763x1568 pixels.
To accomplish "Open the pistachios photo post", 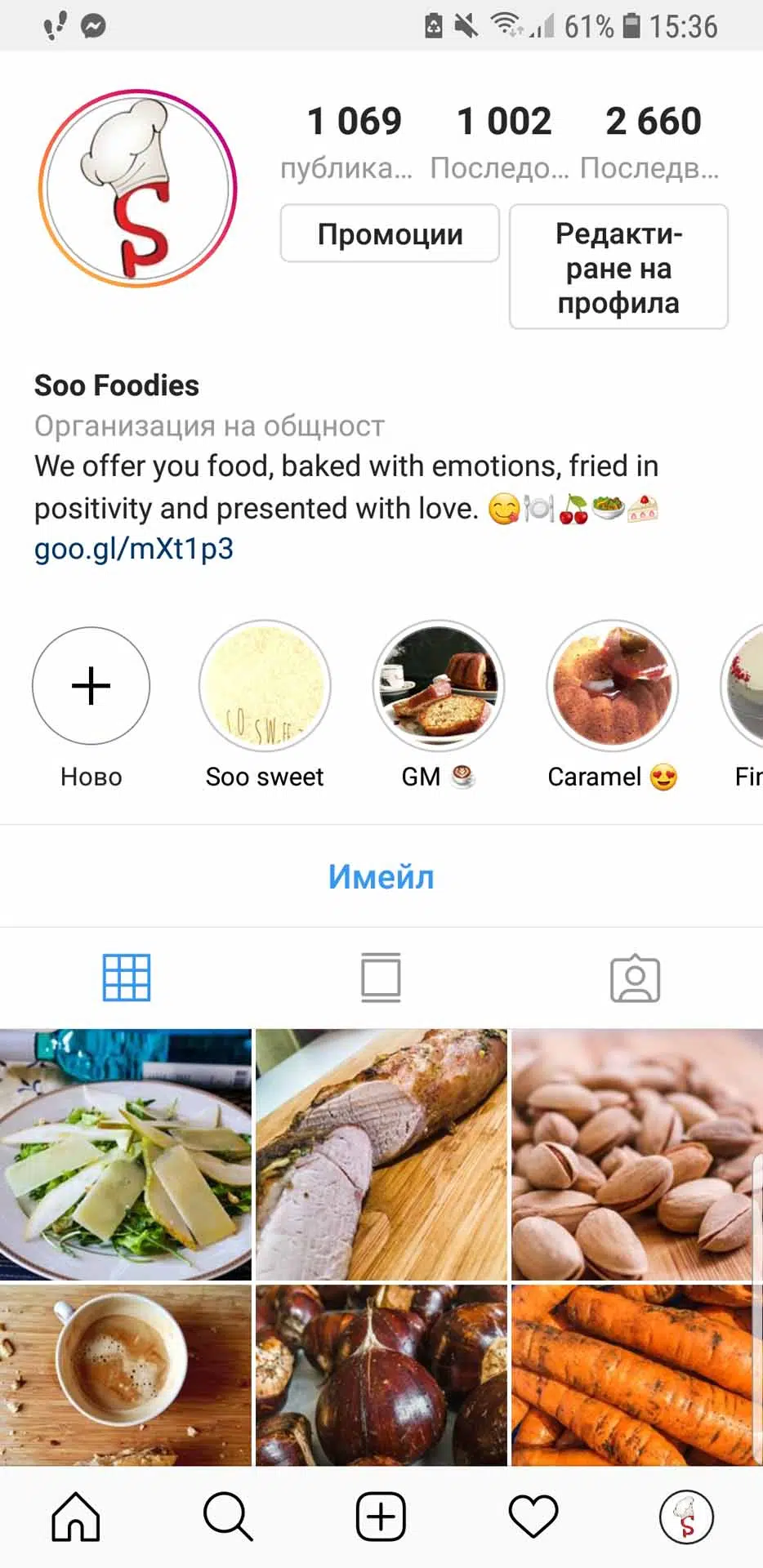I will tap(637, 1155).
